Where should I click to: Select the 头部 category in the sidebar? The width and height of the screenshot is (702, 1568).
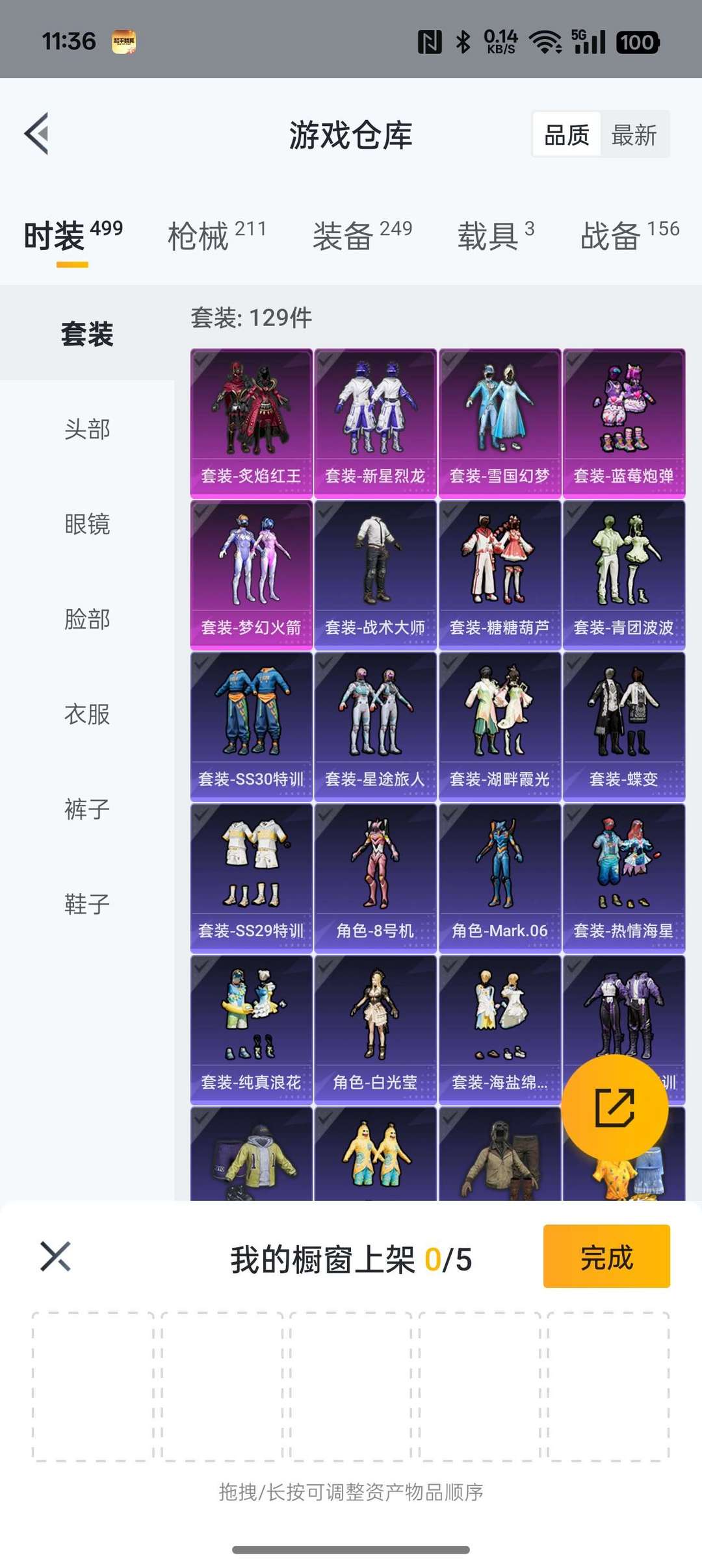coord(87,429)
